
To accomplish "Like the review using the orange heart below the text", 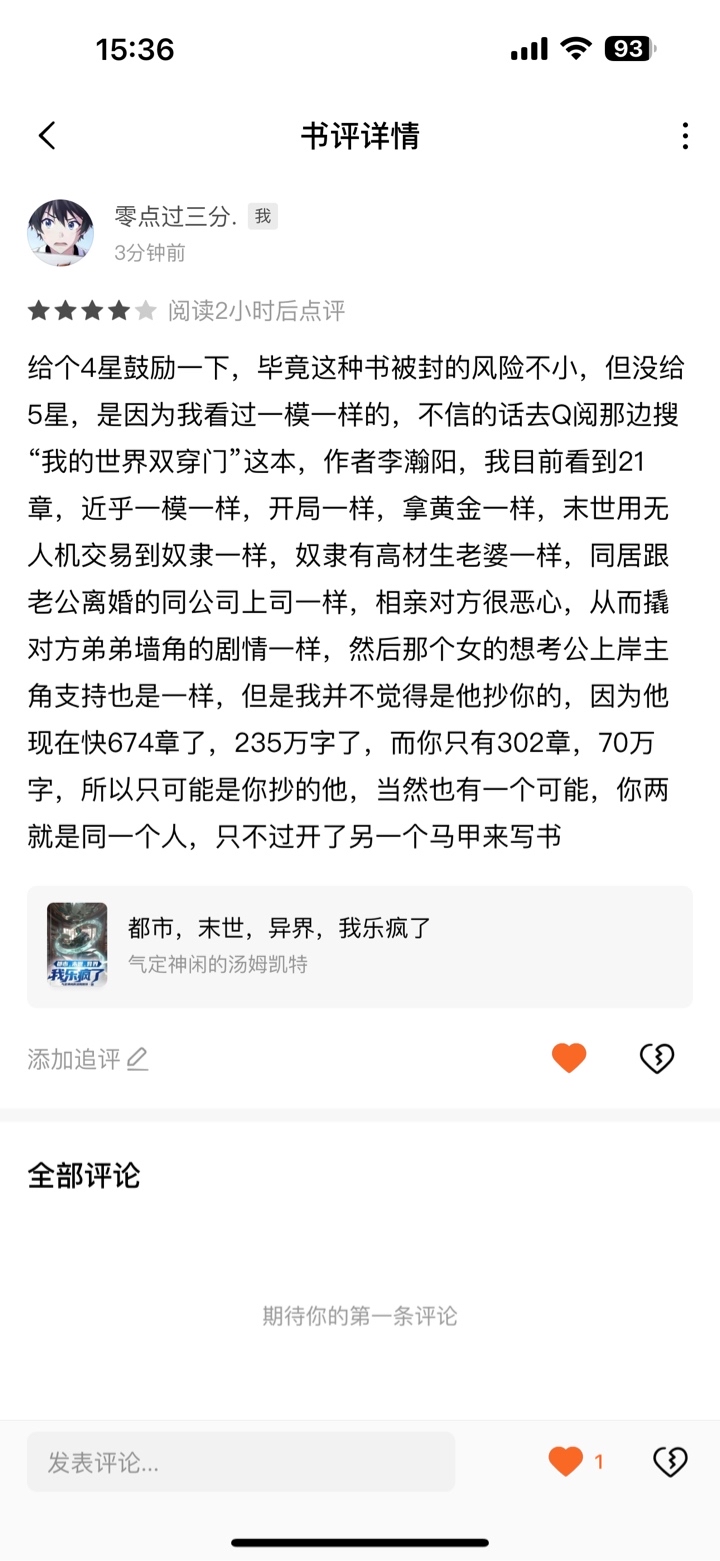I will [569, 1058].
